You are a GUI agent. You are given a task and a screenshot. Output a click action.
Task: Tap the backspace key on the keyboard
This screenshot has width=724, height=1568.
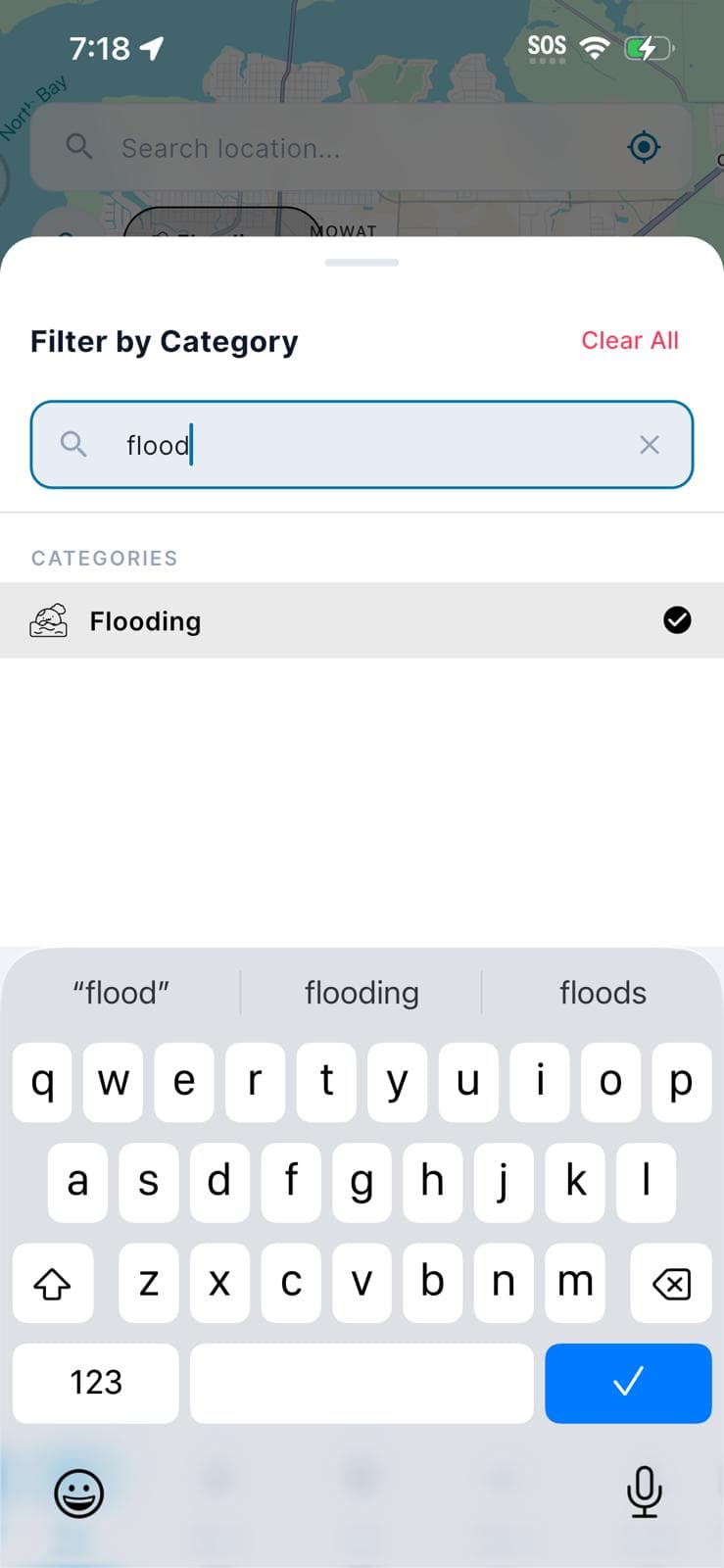pyautogui.click(x=671, y=1284)
